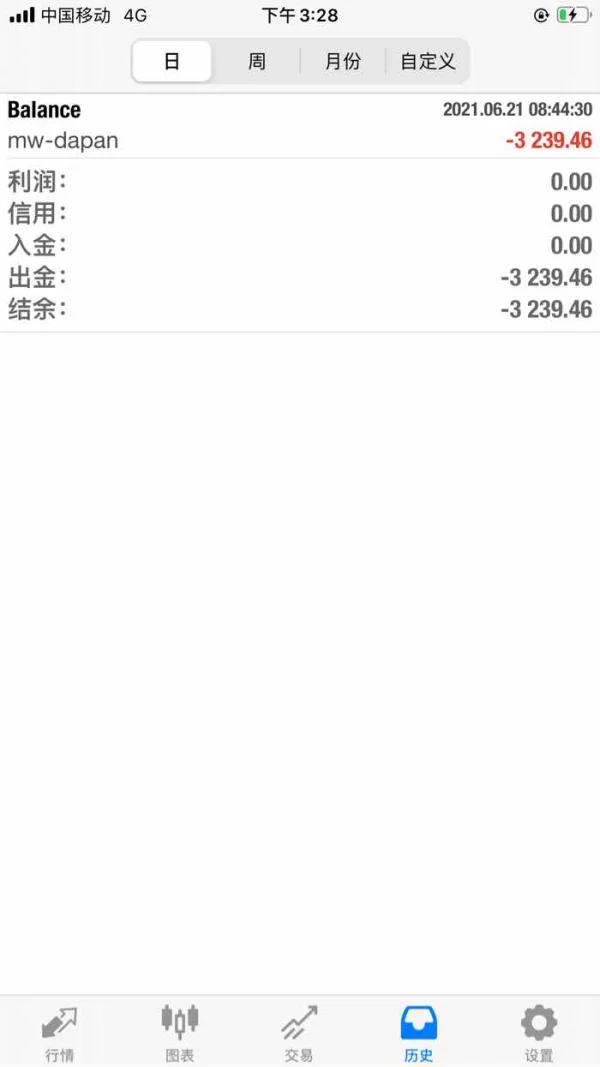Tap the 历史 history tab

coord(419,1032)
